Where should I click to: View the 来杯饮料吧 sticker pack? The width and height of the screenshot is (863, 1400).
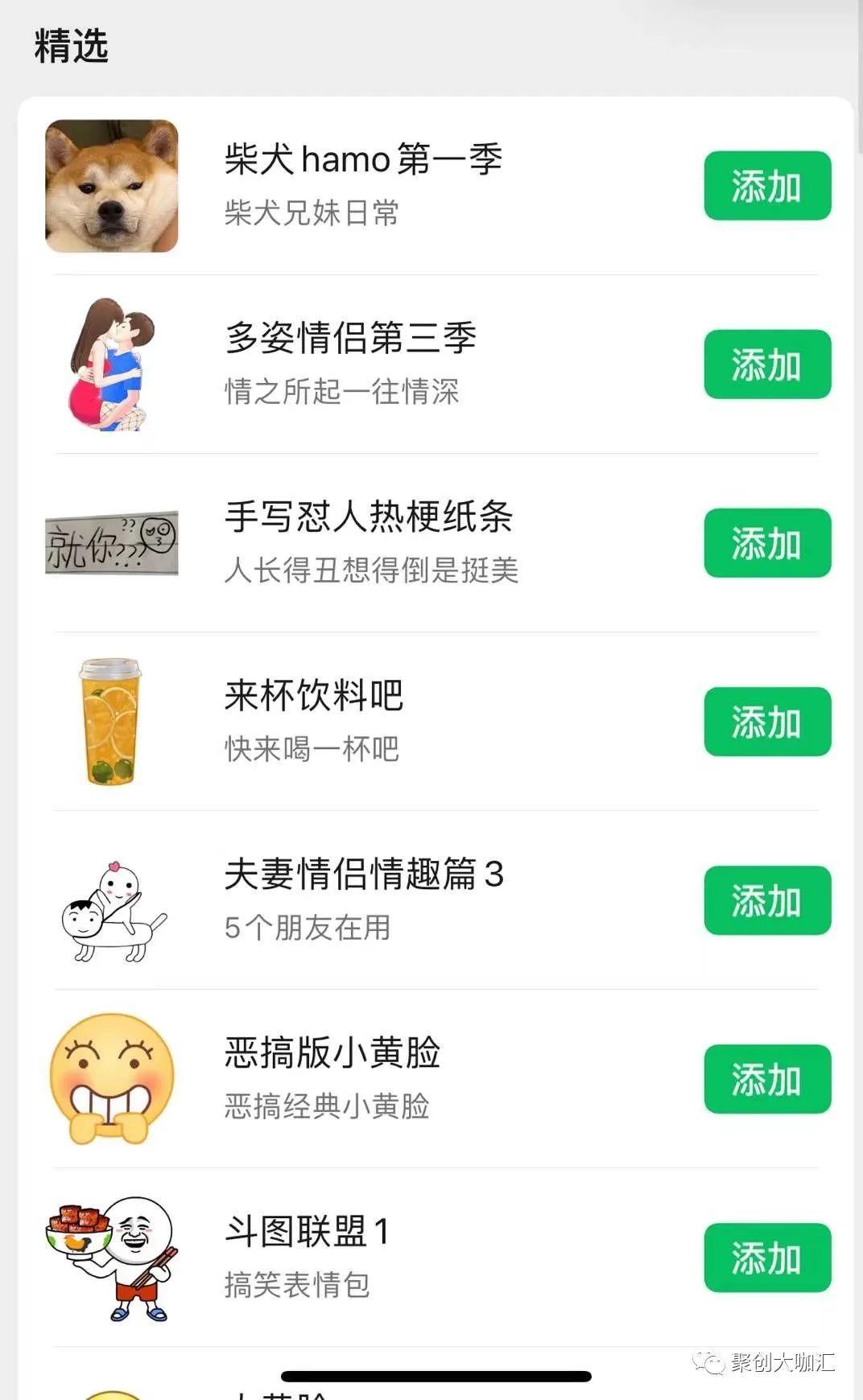314,695
